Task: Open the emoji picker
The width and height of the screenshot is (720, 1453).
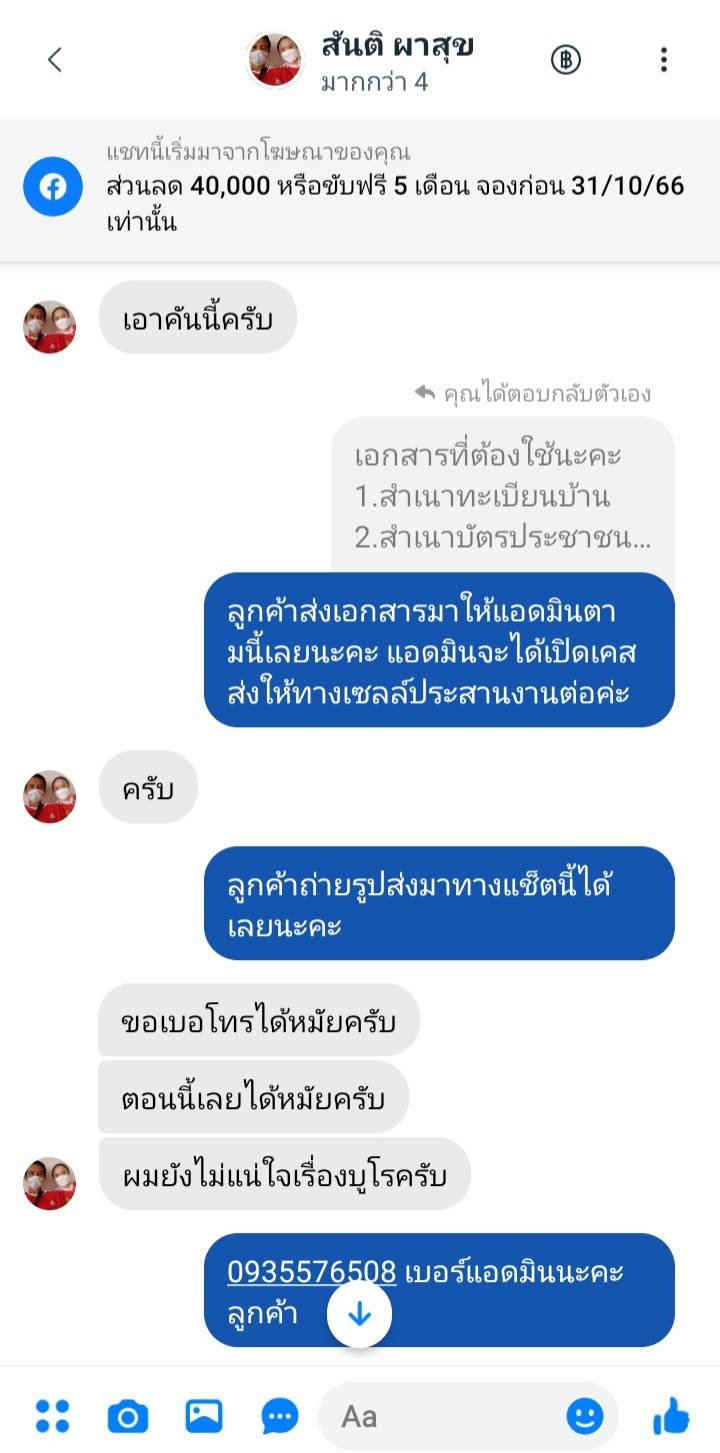Action: point(585,1415)
